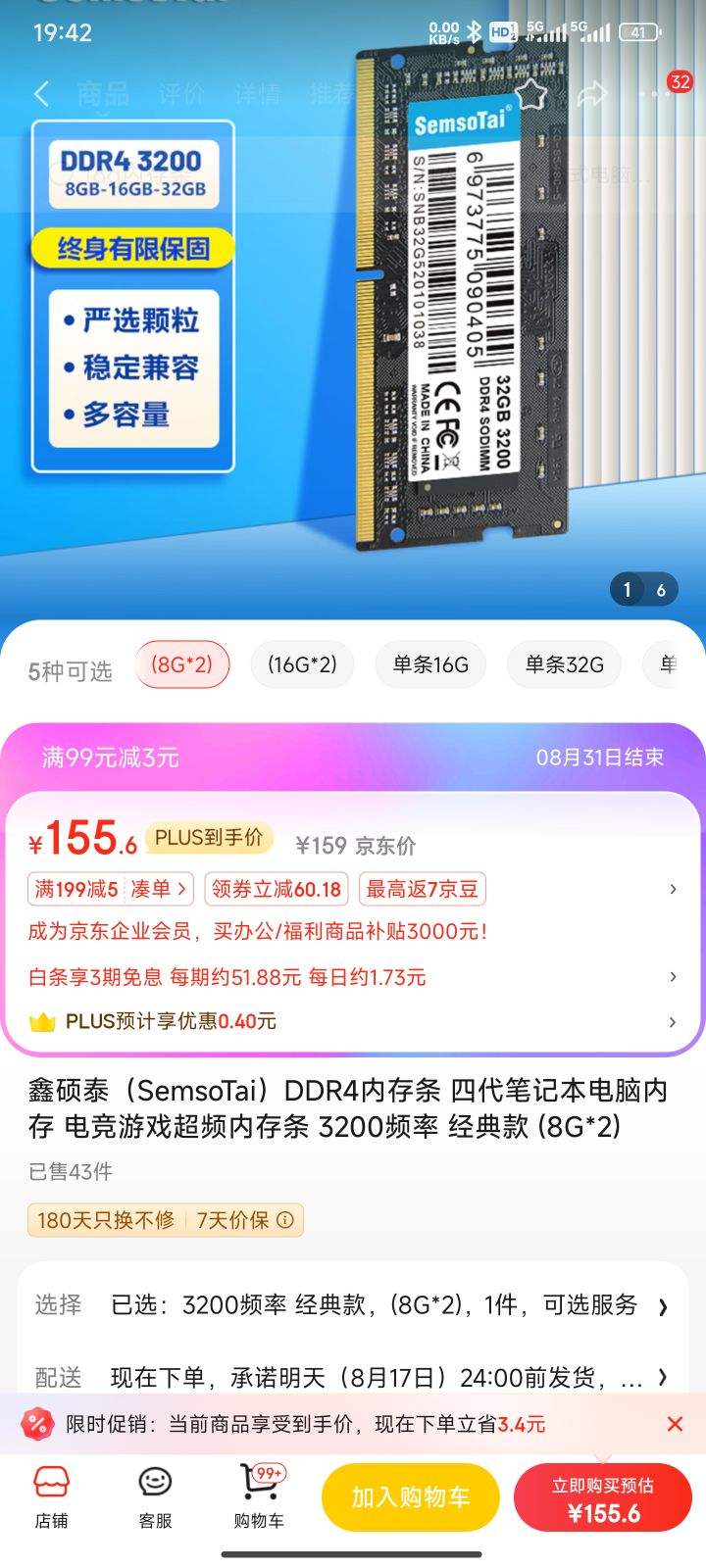Tap the star to favorite this product
The height and width of the screenshot is (1568, 706).
[x=530, y=93]
